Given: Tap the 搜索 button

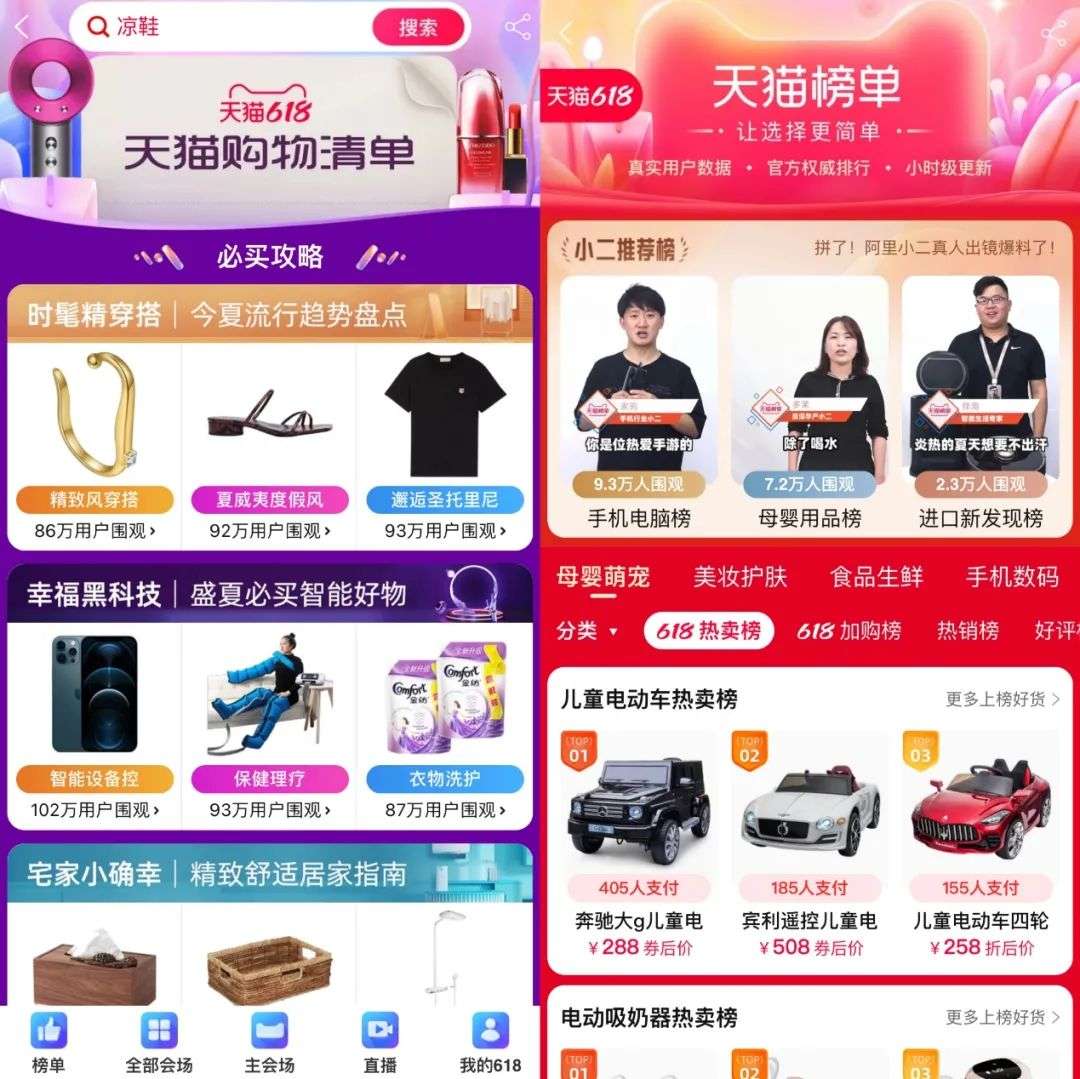Looking at the screenshot, I should click(x=418, y=27).
